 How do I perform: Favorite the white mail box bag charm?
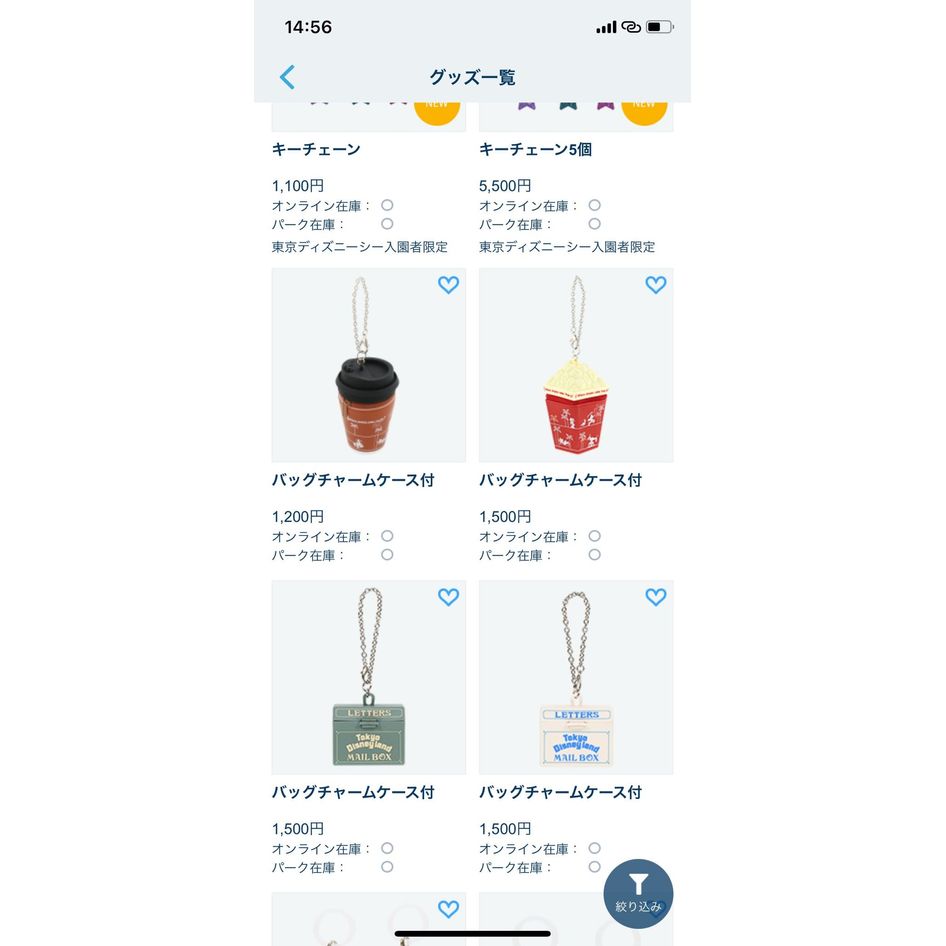point(655,597)
